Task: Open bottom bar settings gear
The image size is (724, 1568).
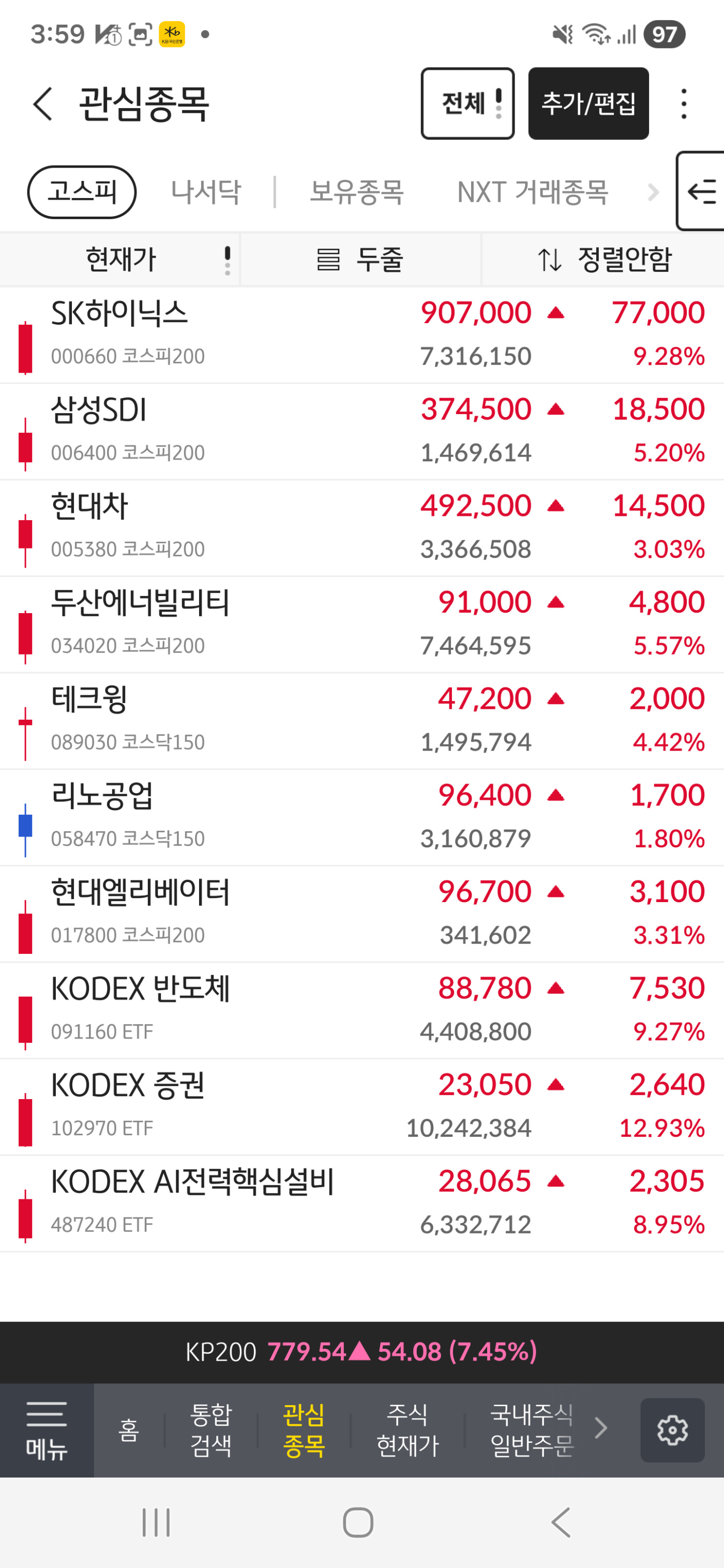Action: (672, 1430)
